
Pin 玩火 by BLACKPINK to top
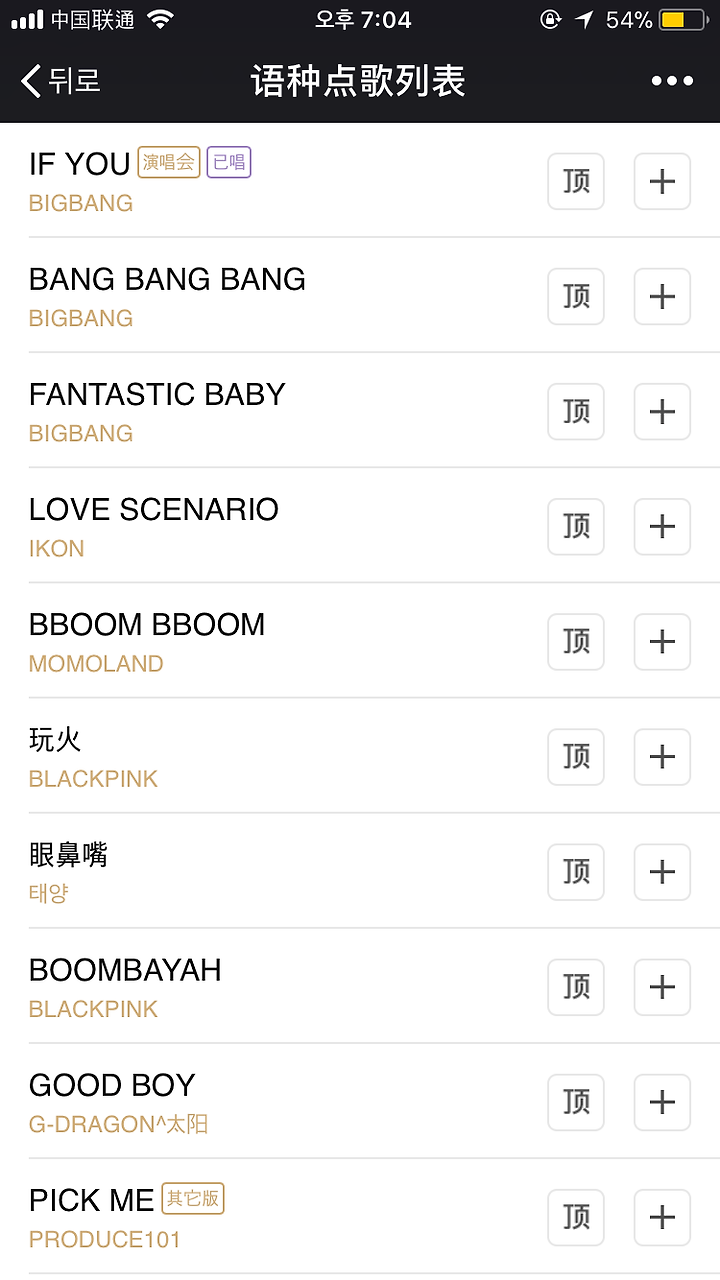(x=576, y=757)
